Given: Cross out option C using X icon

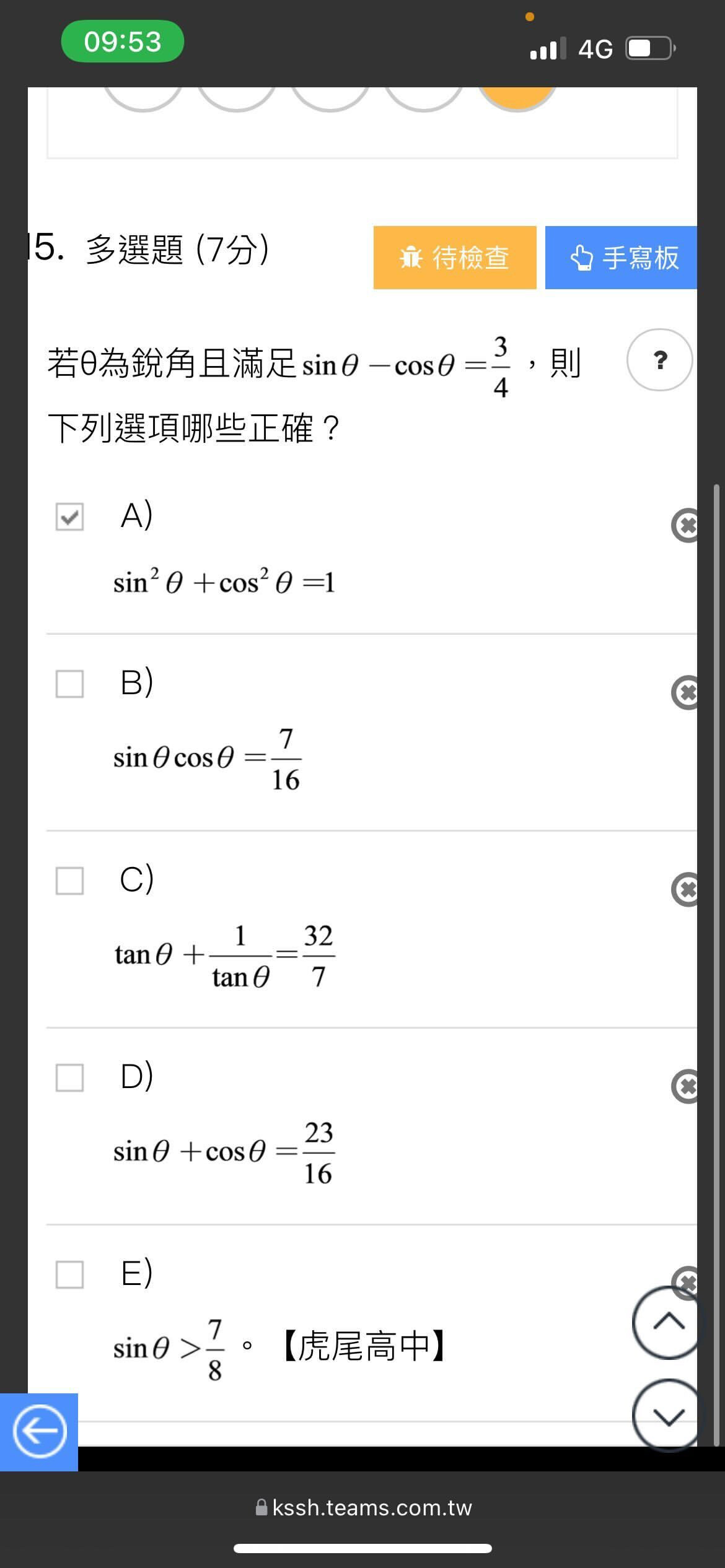Looking at the screenshot, I should click(x=685, y=890).
